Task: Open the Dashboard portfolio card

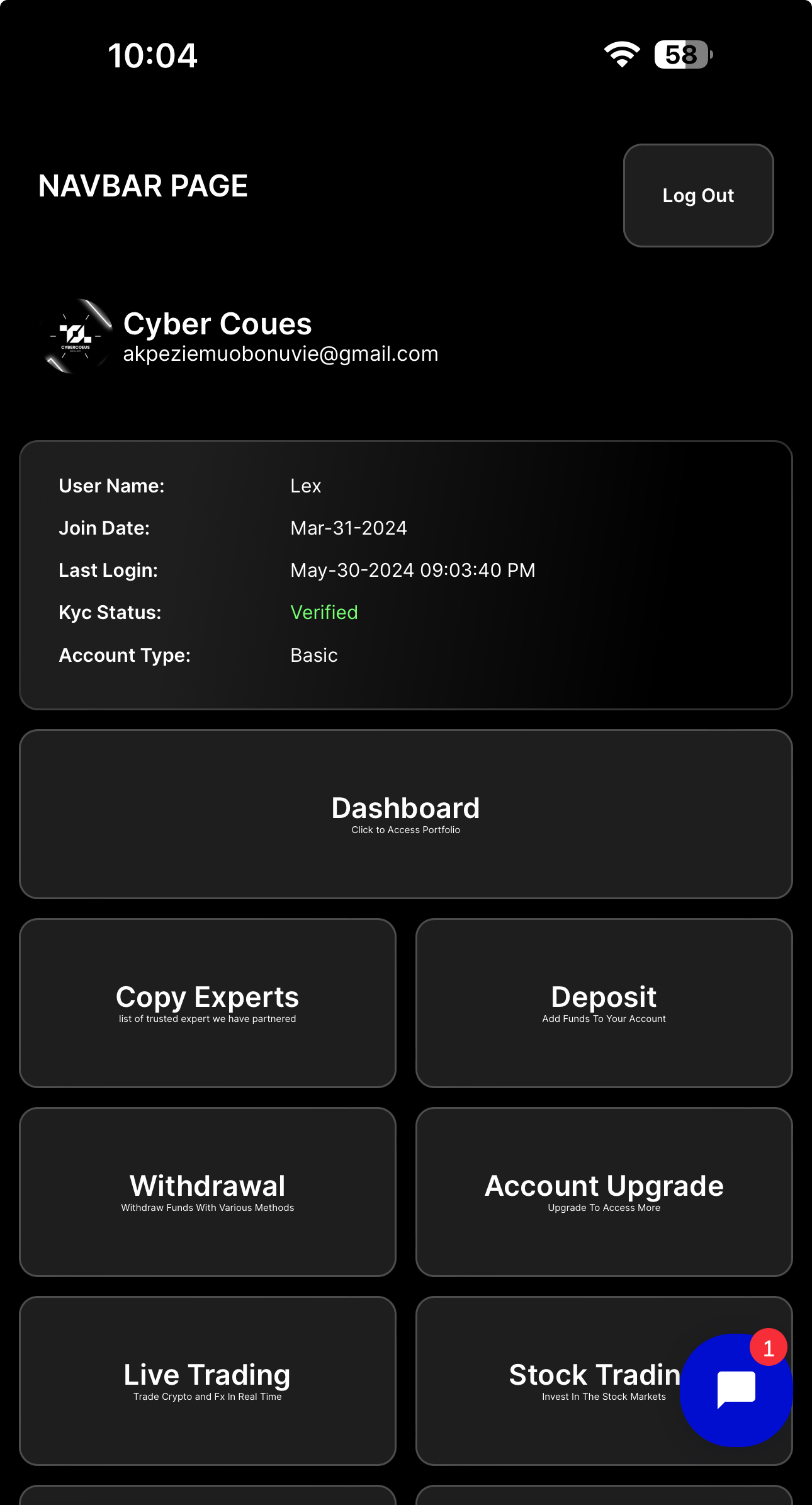Action: click(x=405, y=814)
